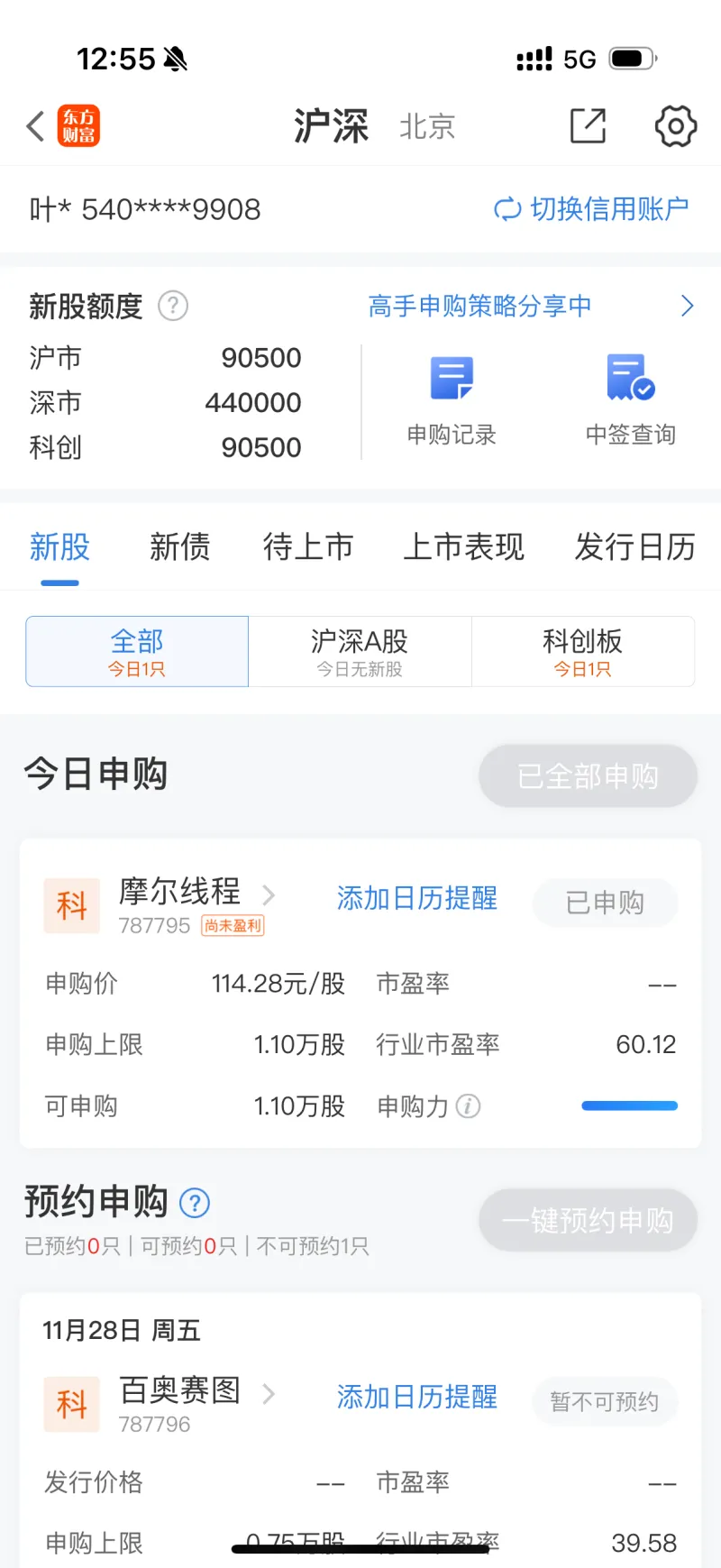Switch to the 待上市 tab
Screen dimensions: 721x1568
pos(308,547)
